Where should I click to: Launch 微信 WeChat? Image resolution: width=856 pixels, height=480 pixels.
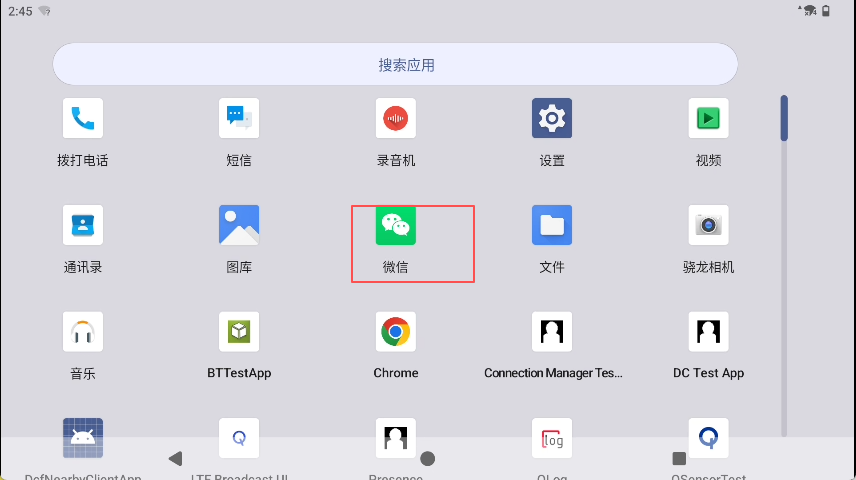click(x=396, y=226)
